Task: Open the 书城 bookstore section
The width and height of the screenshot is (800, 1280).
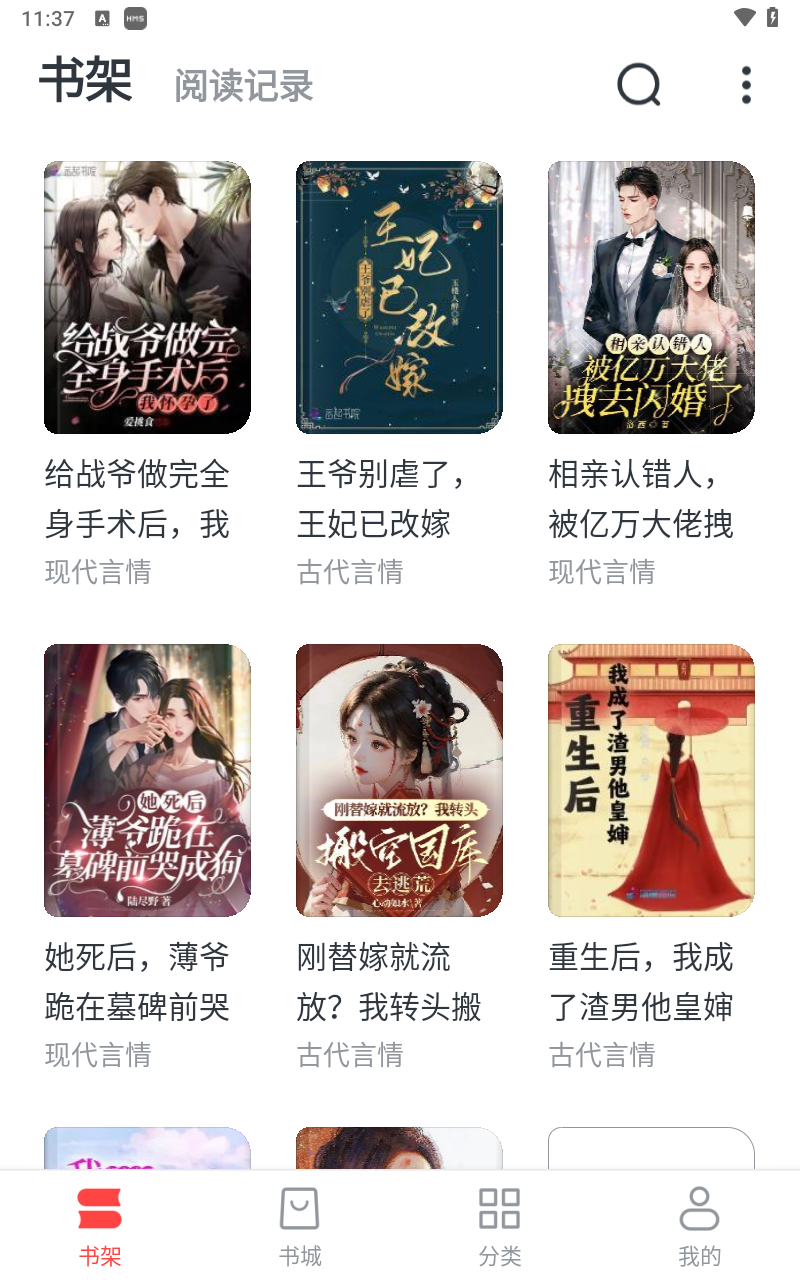Action: (x=299, y=1222)
